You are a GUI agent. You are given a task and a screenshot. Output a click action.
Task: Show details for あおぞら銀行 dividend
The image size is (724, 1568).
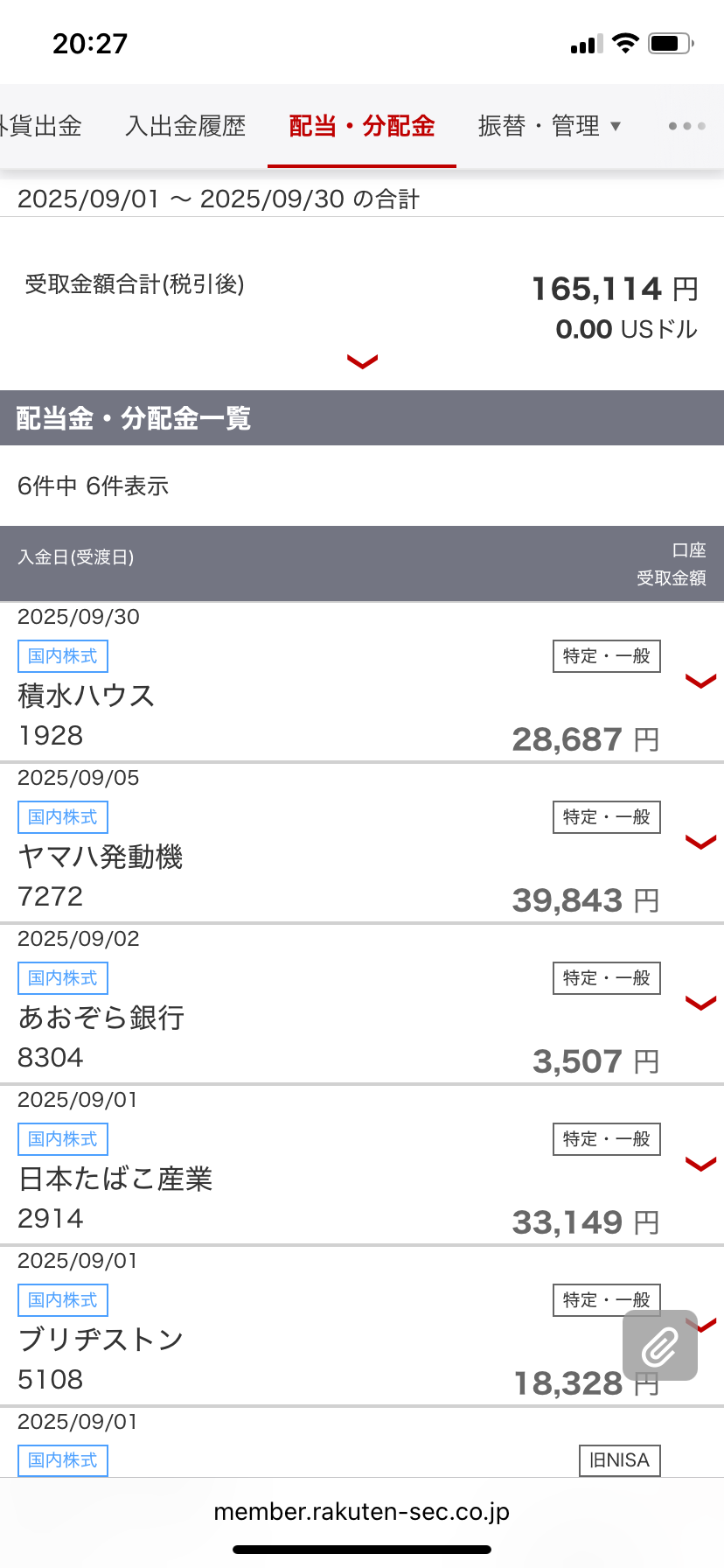coord(700,1003)
